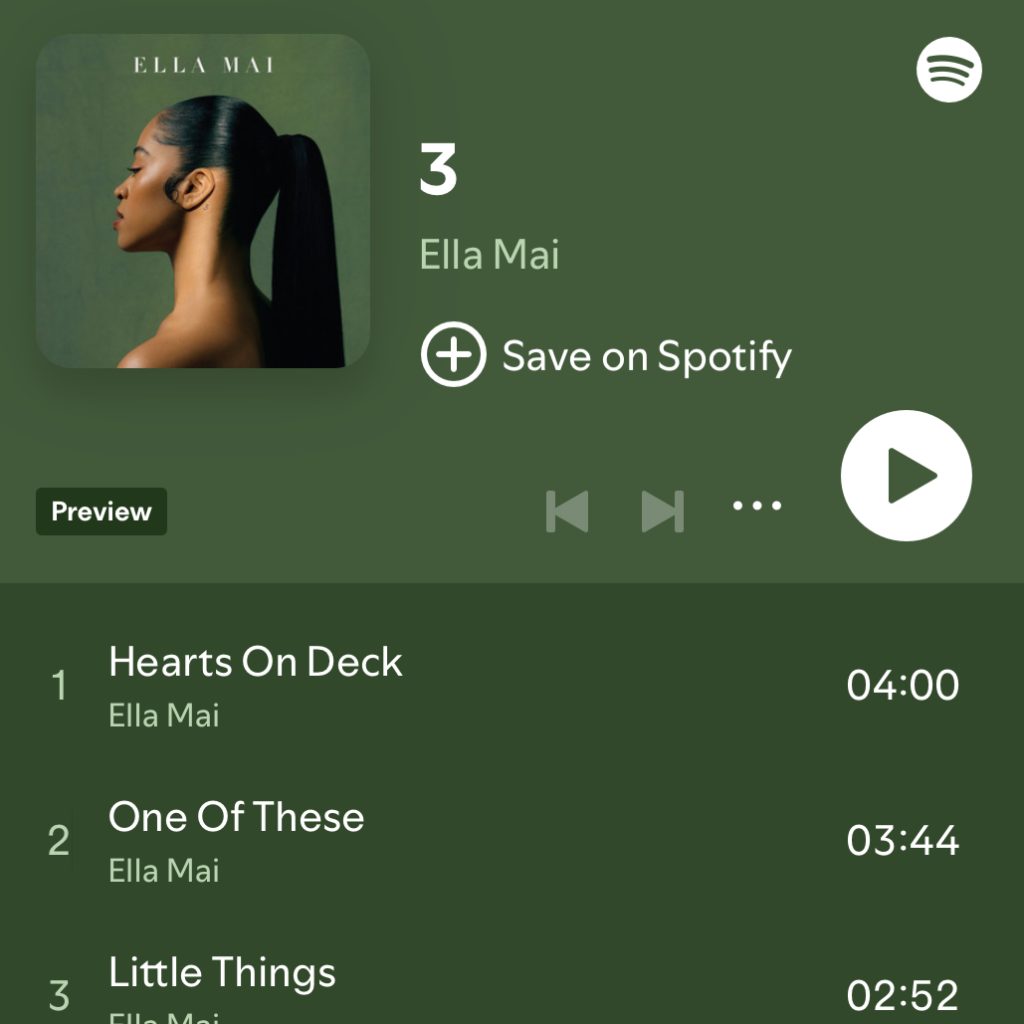Open Spotify via the logo icon
The width and height of the screenshot is (1024, 1024).
coord(949,69)
